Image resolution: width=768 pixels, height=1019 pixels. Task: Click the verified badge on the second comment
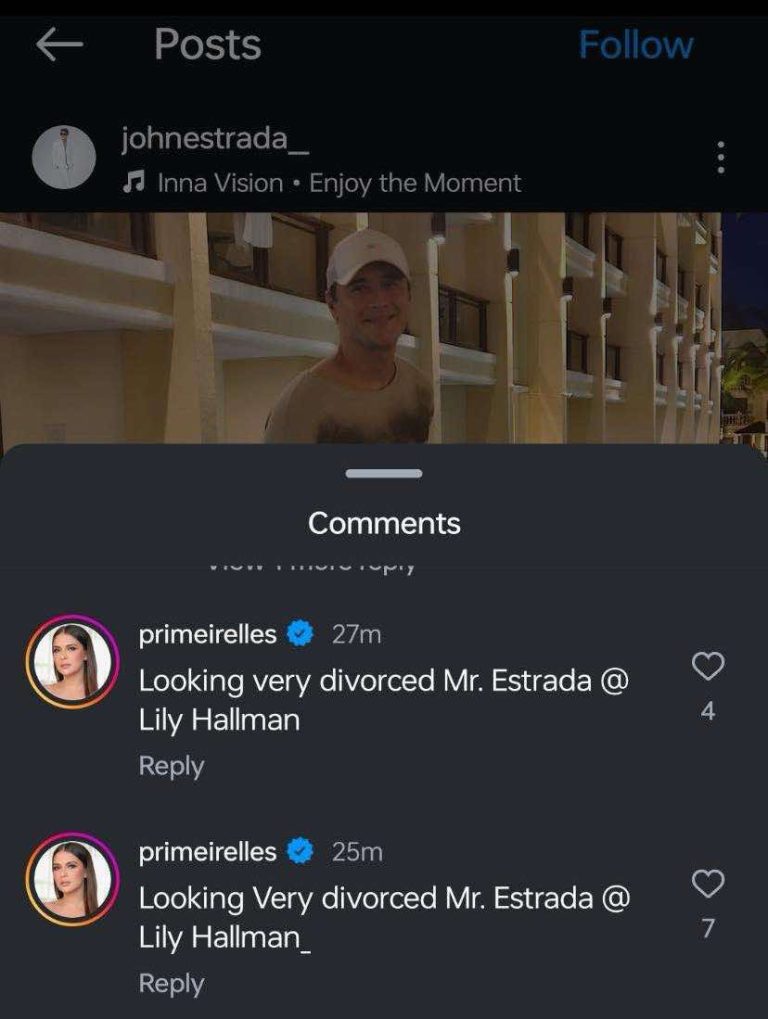click(x=297, y=849)
